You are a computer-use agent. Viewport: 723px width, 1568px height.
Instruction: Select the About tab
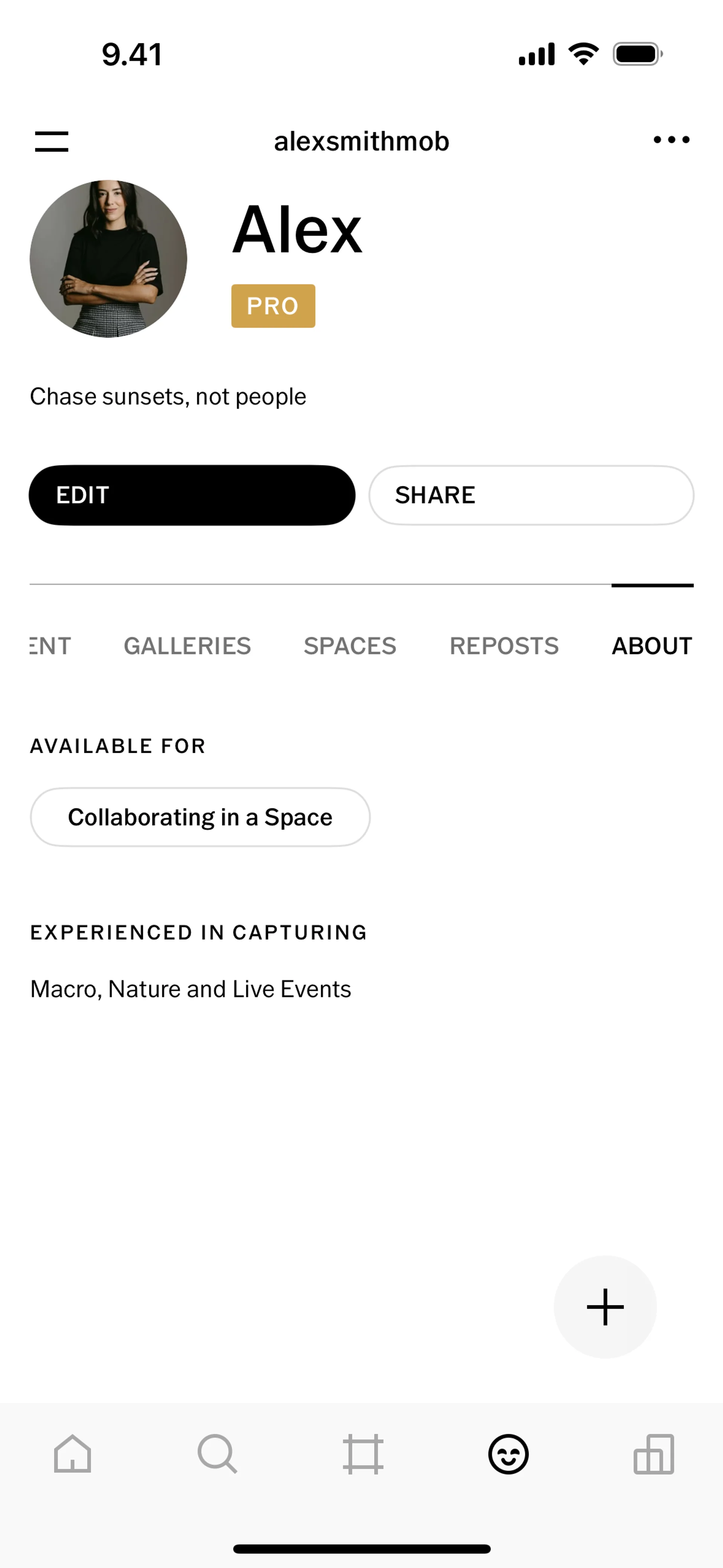(652, 646)
